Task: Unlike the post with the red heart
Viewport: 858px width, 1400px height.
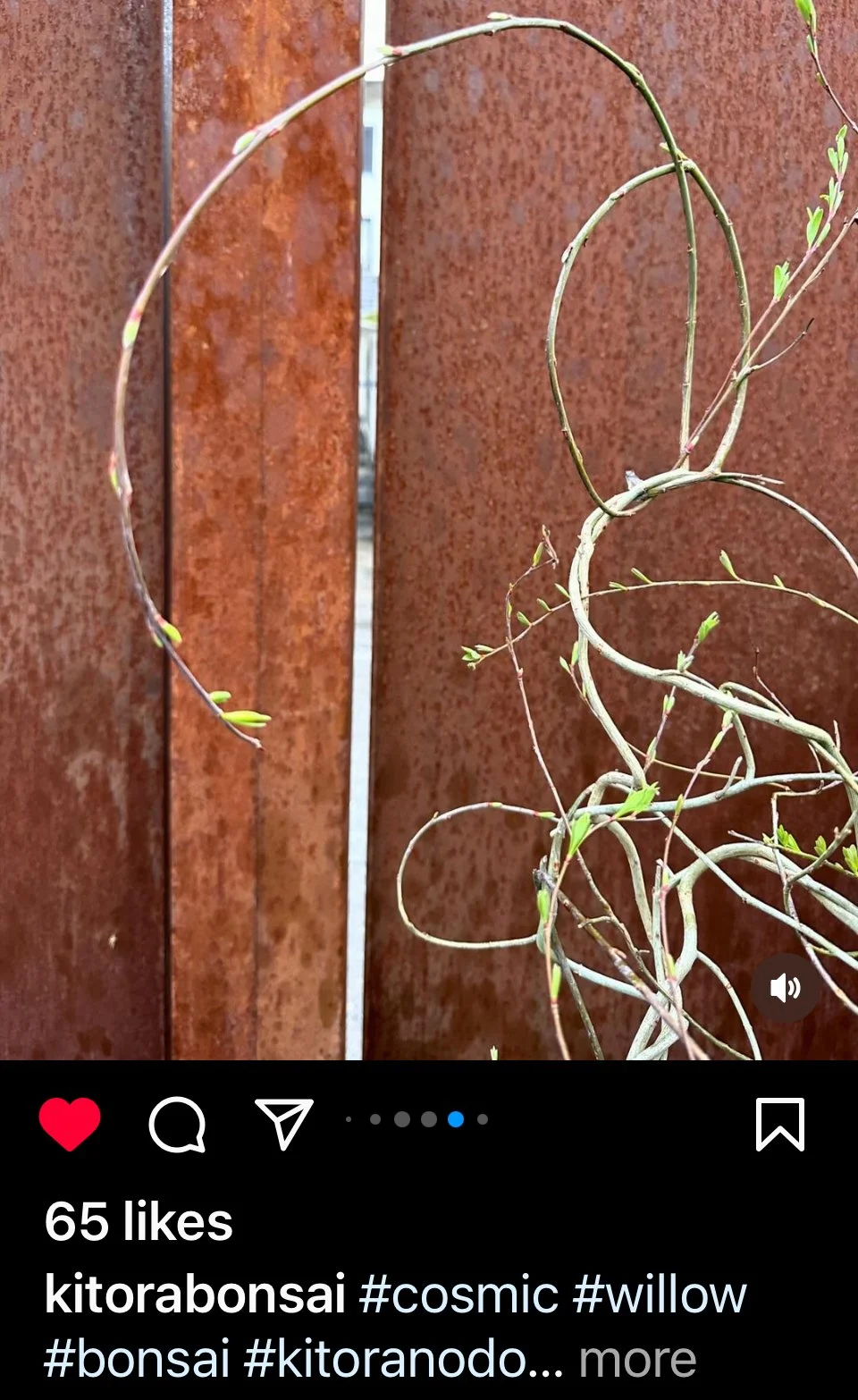Action: click(70, 1124)
